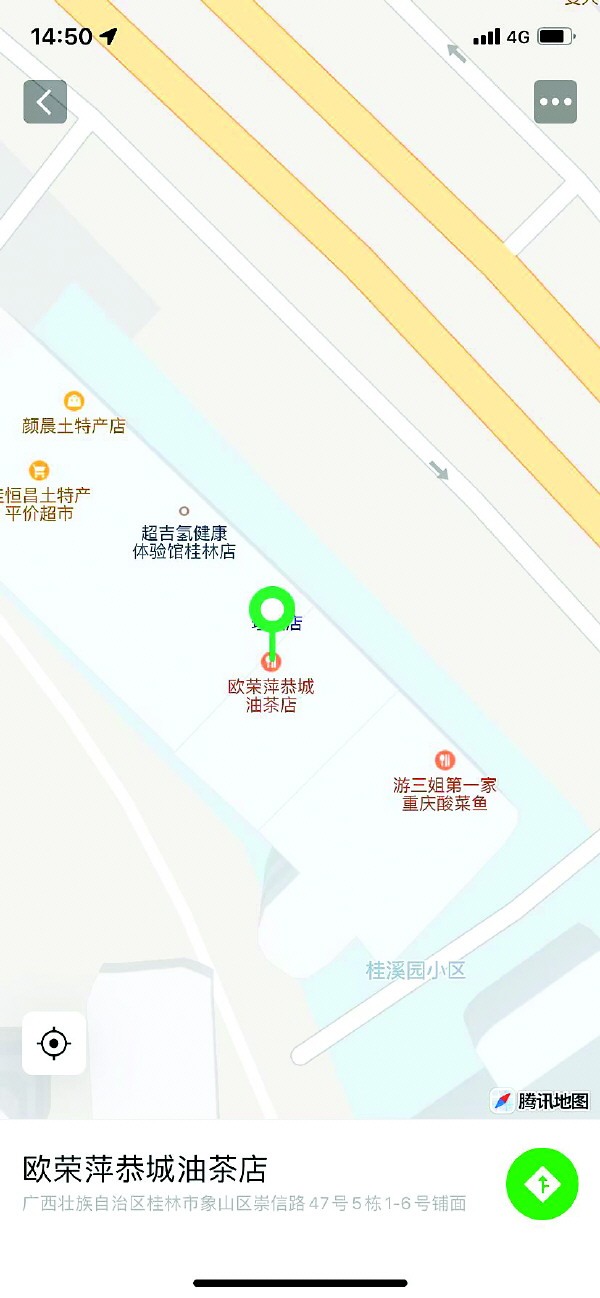Select the 超吉氢健康体验馆桂林店 map point

[183, 511]
